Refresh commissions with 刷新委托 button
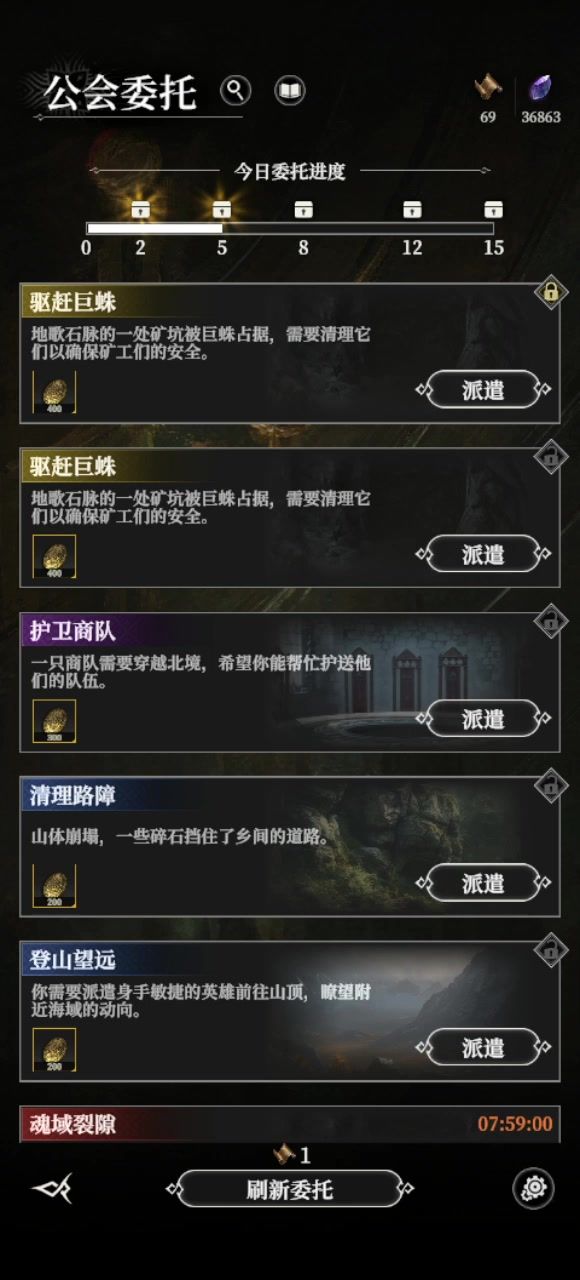Image resolution: width=580 pixels, height=1280 pixels. pos(290,1189)
